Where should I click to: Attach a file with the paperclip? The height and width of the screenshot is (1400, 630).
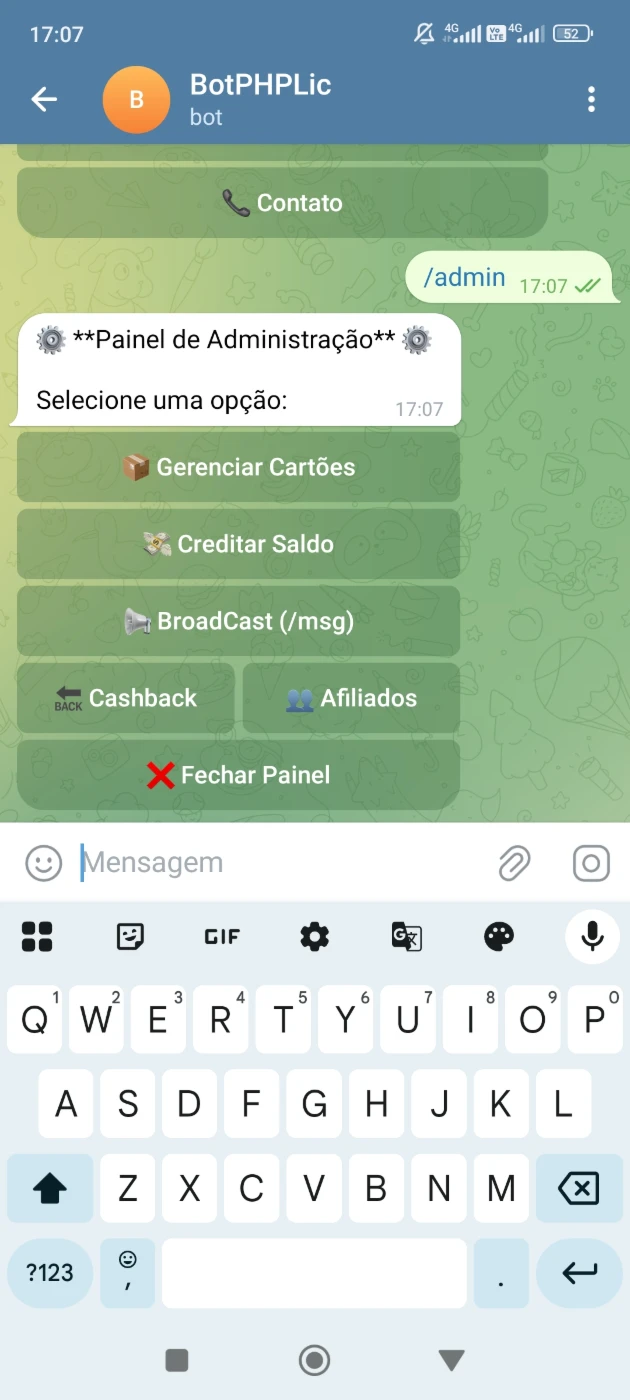514,862
